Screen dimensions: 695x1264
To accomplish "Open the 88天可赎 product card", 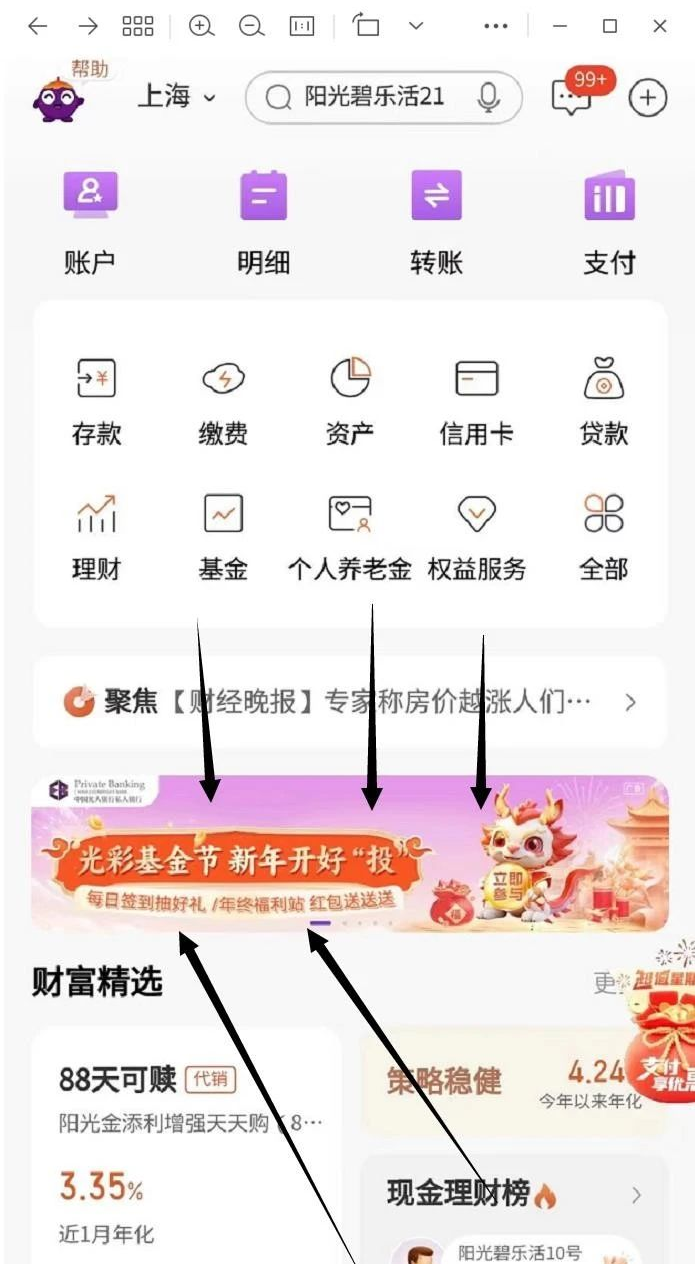I will tap(187, 1140).
